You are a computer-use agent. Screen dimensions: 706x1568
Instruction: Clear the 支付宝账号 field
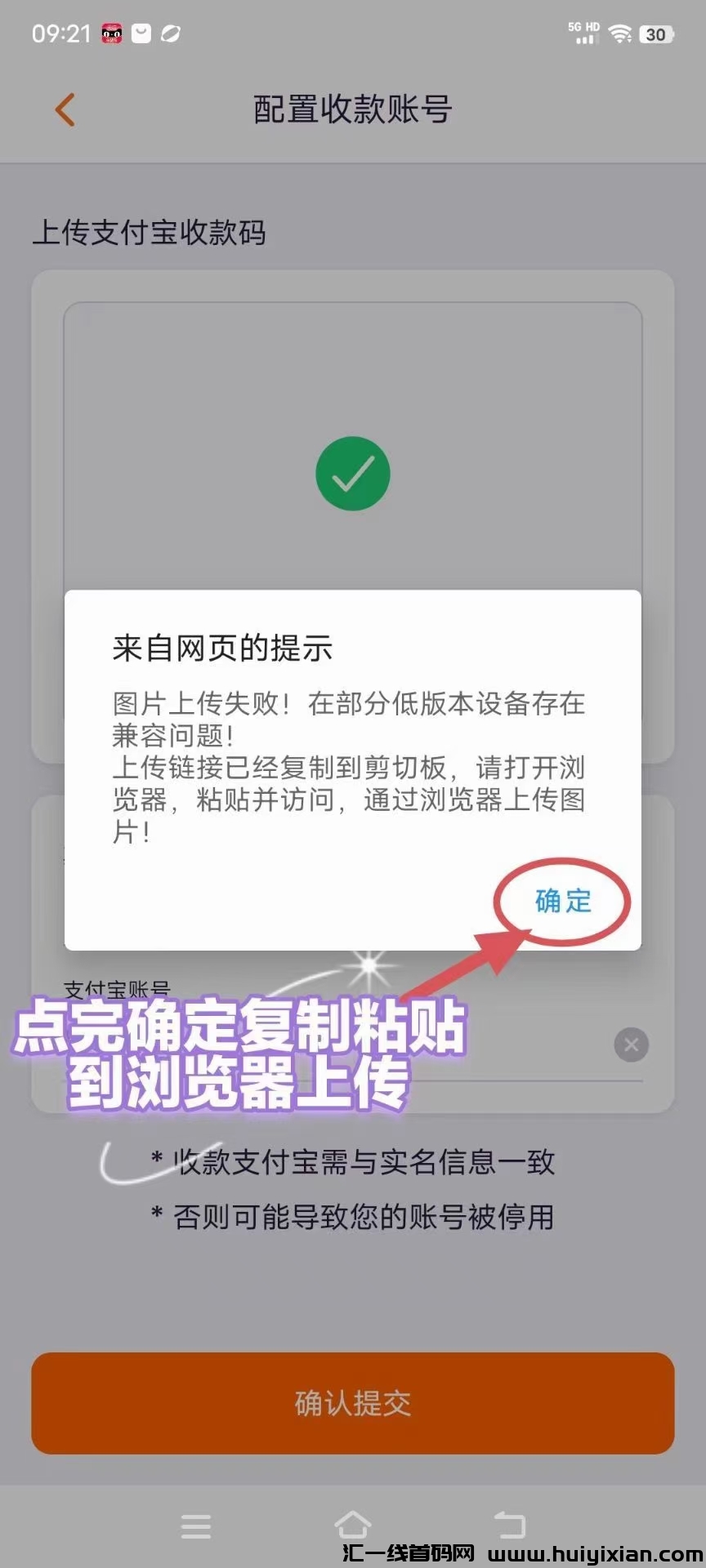coord(631,1045)
